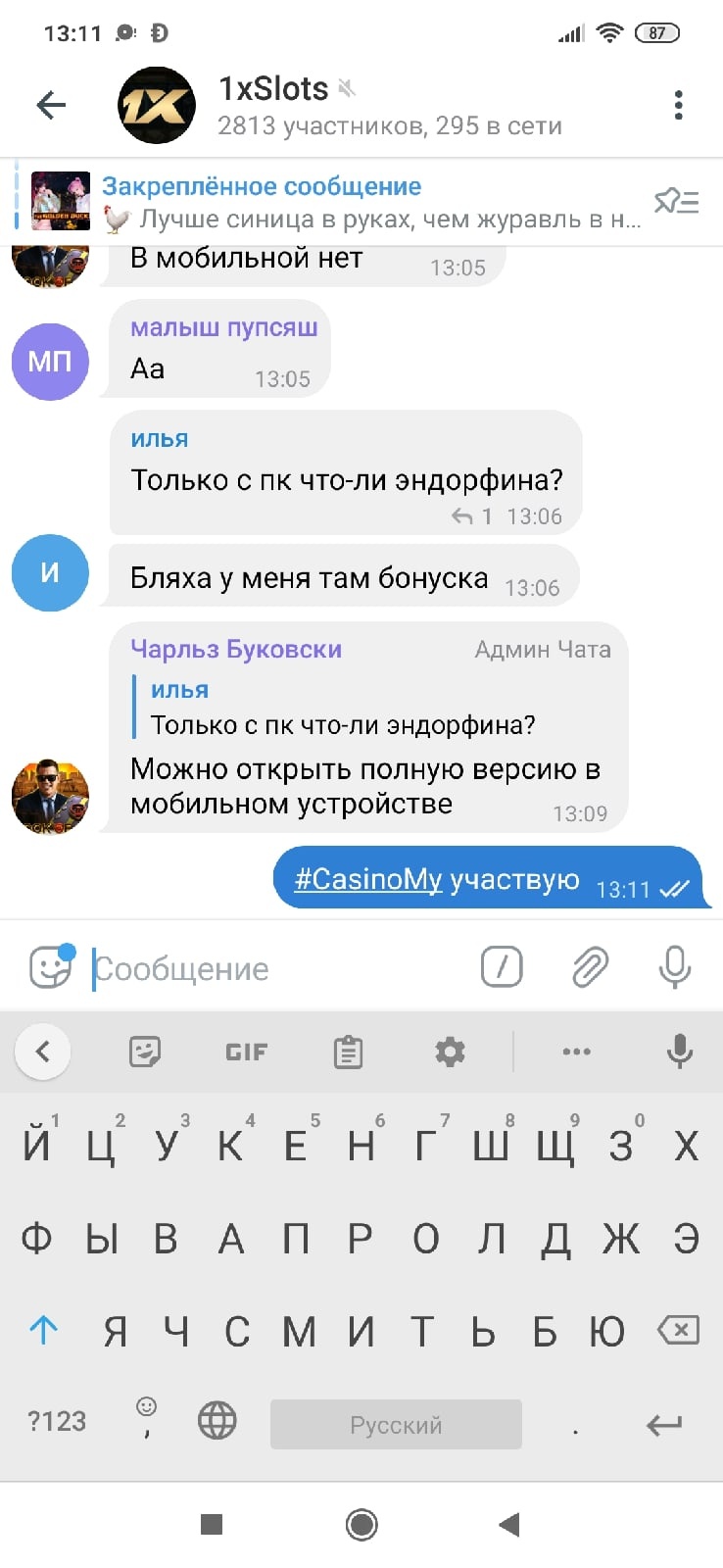Screen dimensions: 723x1568
Task: Open the emoji and sticker panel
Action: tap(51, 967)
